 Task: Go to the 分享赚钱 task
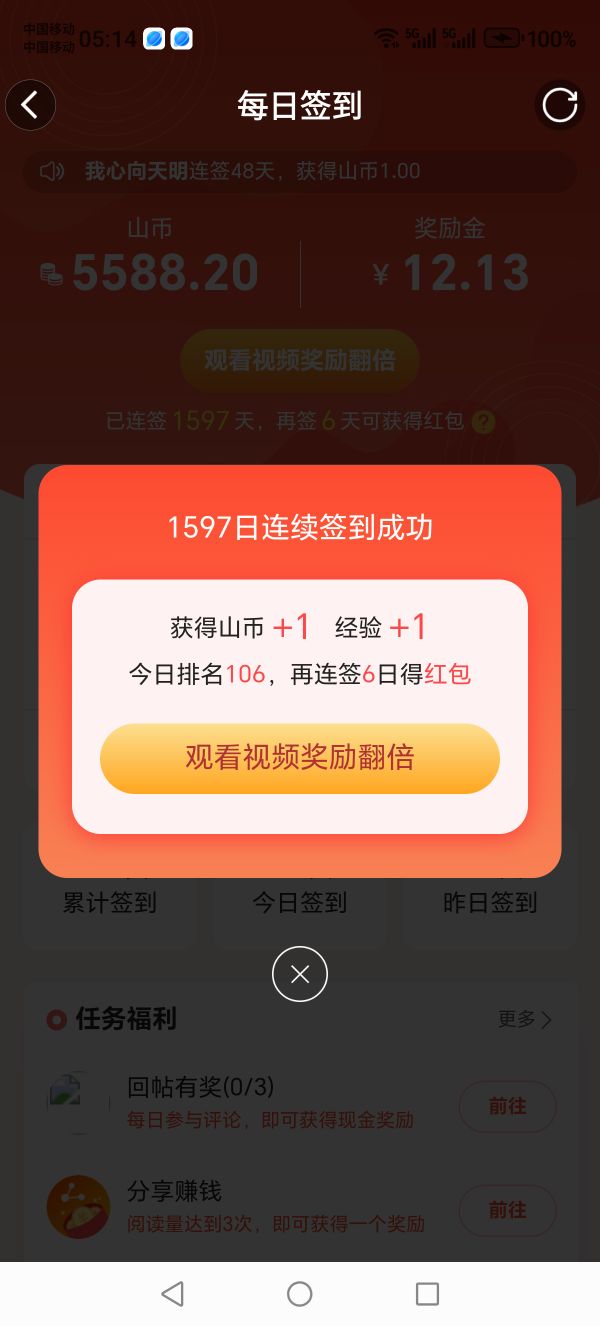click(x=507, y=1210)
